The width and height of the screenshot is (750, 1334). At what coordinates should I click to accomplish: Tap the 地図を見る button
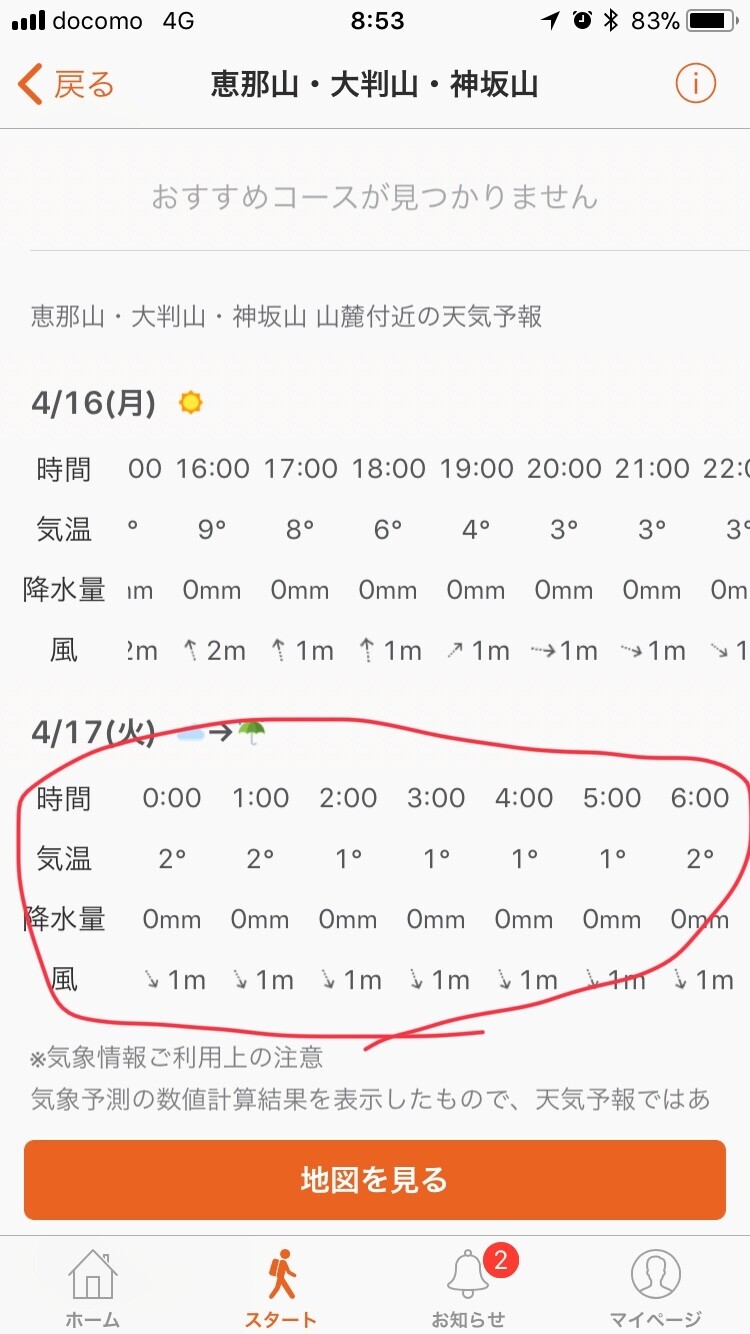(375, 1180)
